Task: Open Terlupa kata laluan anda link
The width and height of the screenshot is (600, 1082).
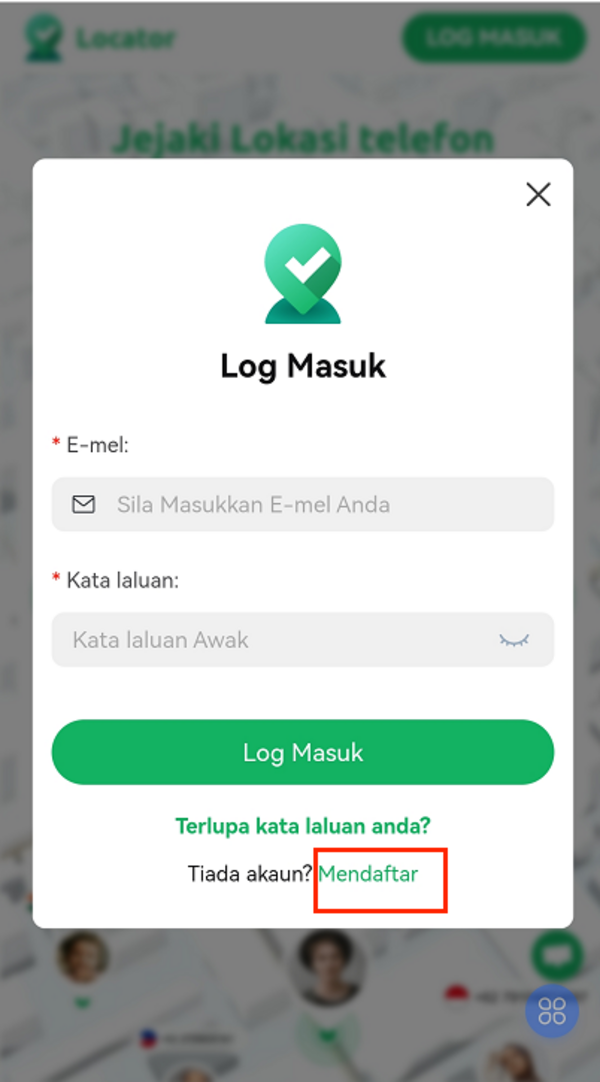Action: coord(302,826)
